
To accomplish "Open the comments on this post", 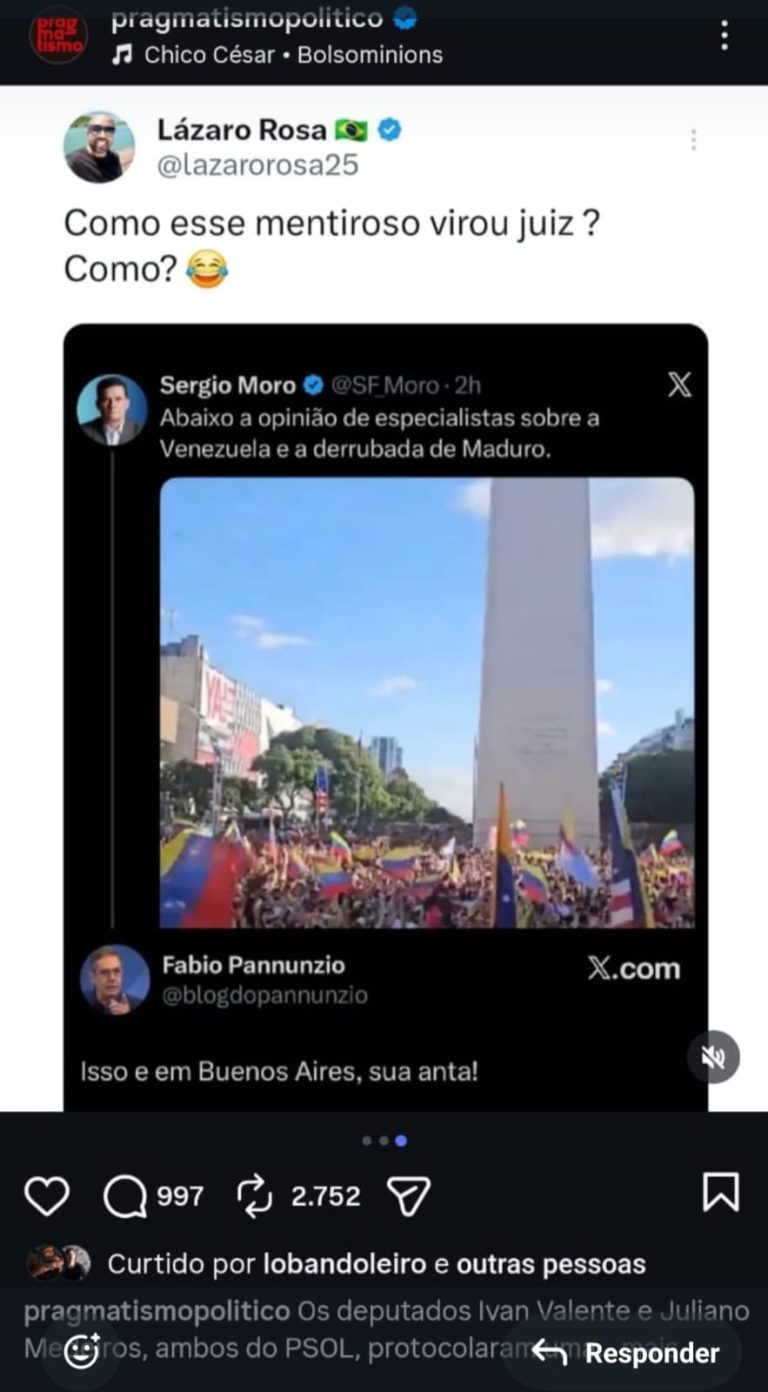I will (x=126, y=1196).
